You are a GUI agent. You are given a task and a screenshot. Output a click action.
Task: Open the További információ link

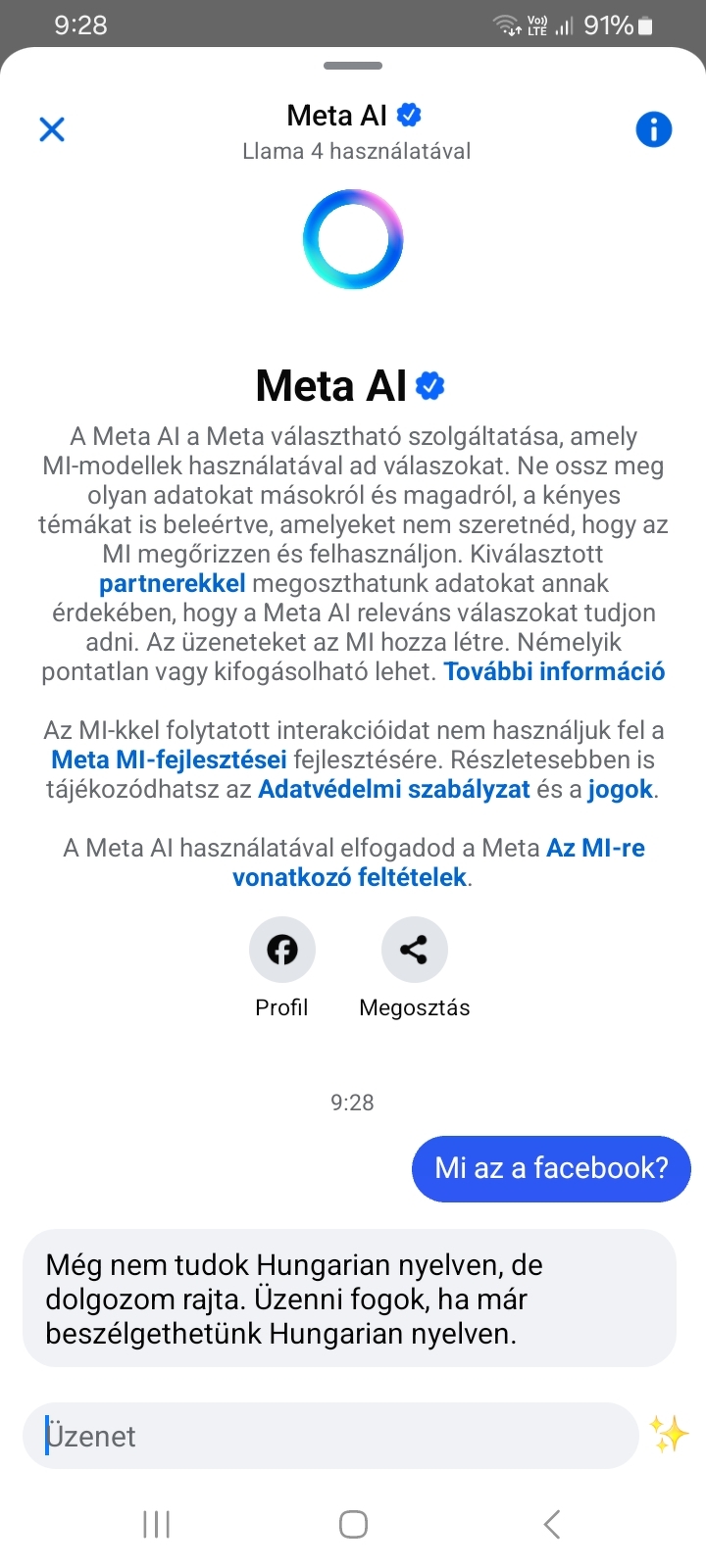pyautogui.click(x=554, y=672)
